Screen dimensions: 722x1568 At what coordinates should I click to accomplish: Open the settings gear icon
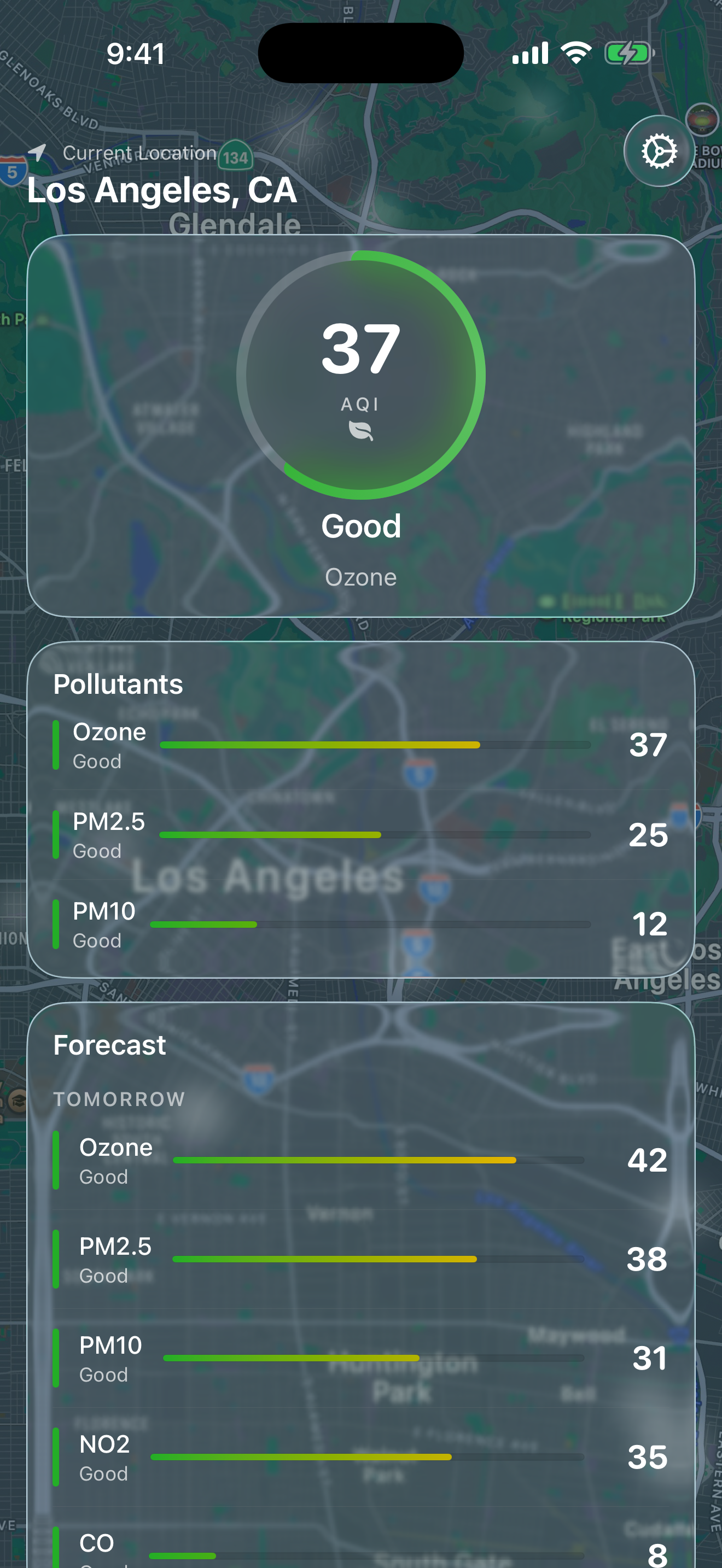tap(659, 151)
